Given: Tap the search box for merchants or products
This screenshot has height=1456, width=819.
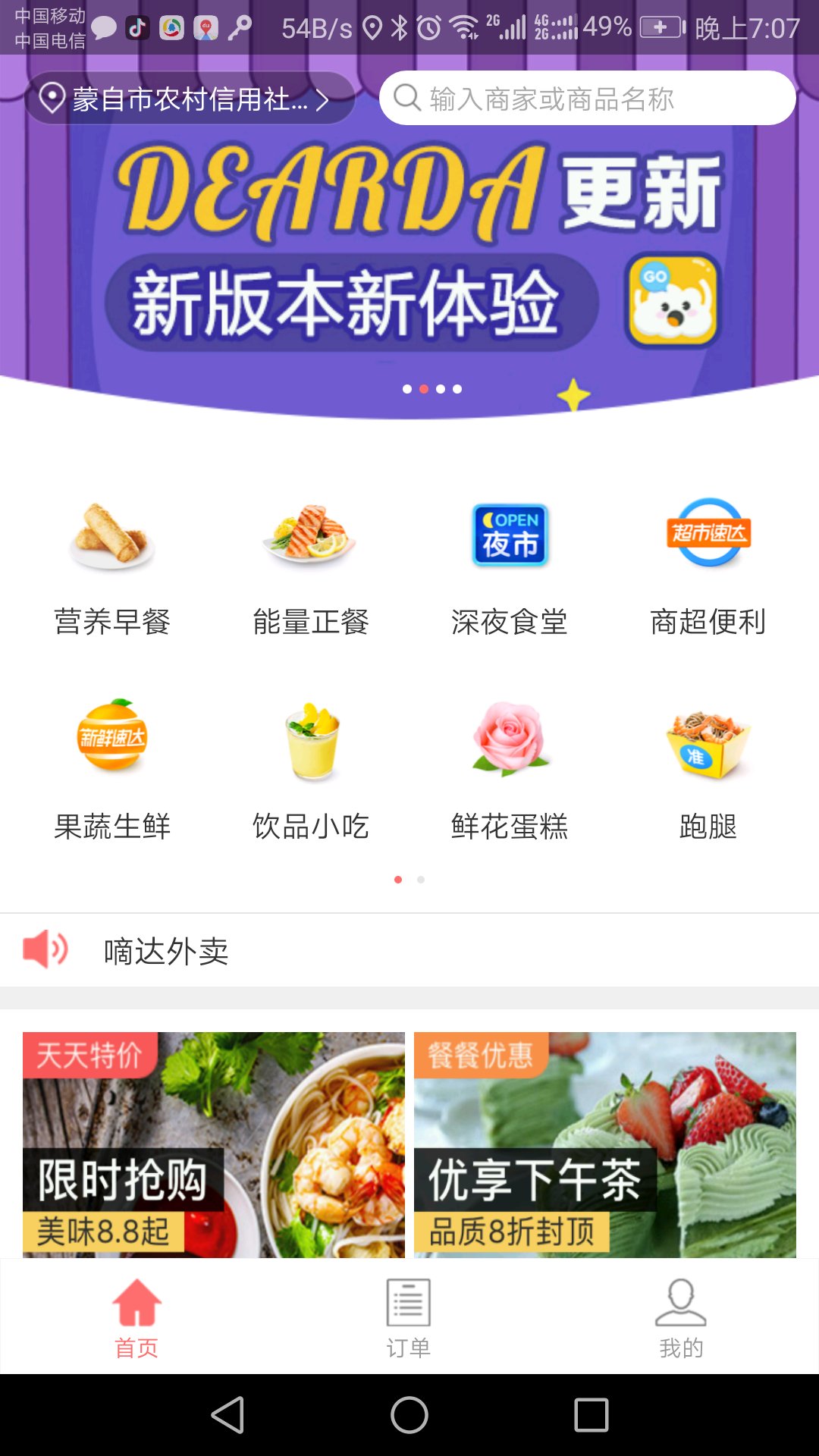Looking at the screenshot, I should point(588,99).
